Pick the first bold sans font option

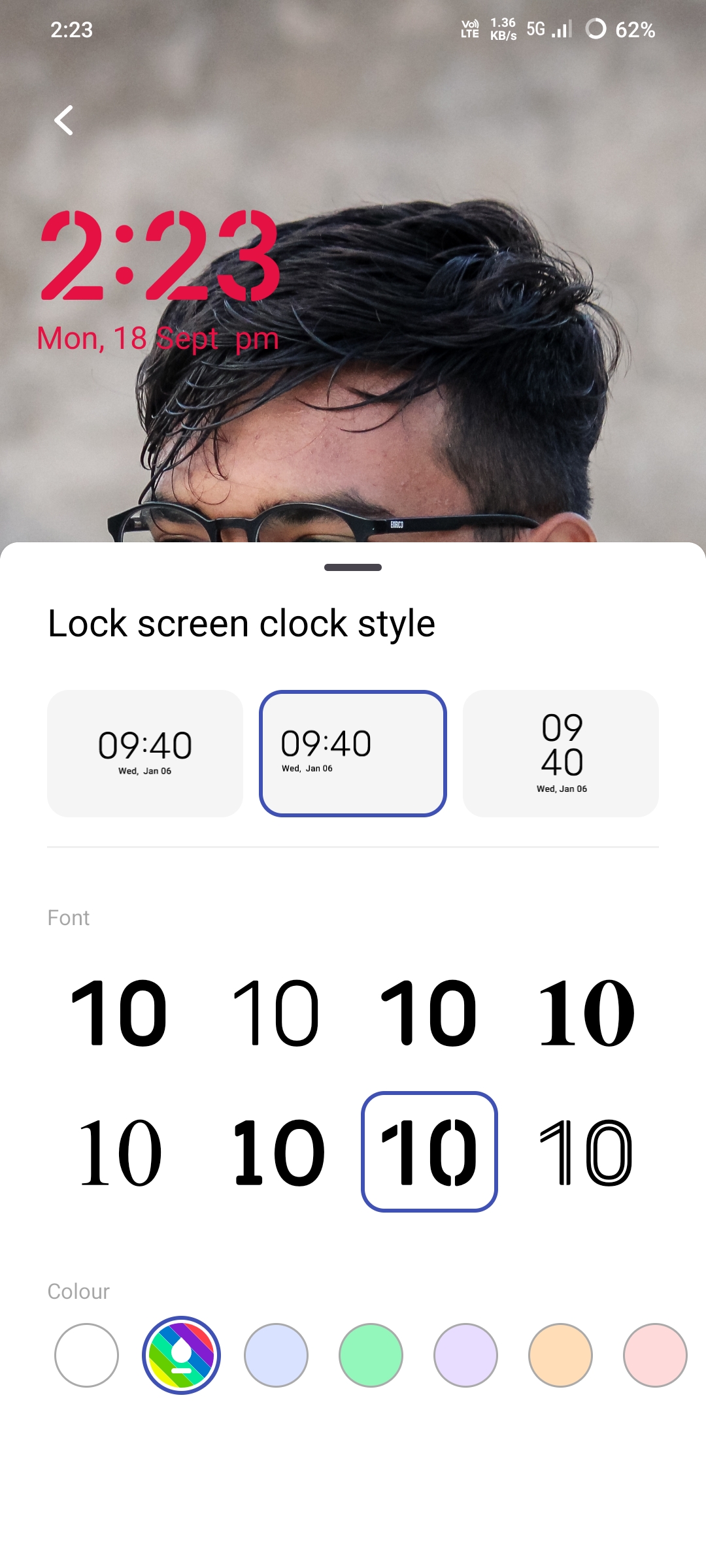pyautogui.click(x=120, y=1013)
